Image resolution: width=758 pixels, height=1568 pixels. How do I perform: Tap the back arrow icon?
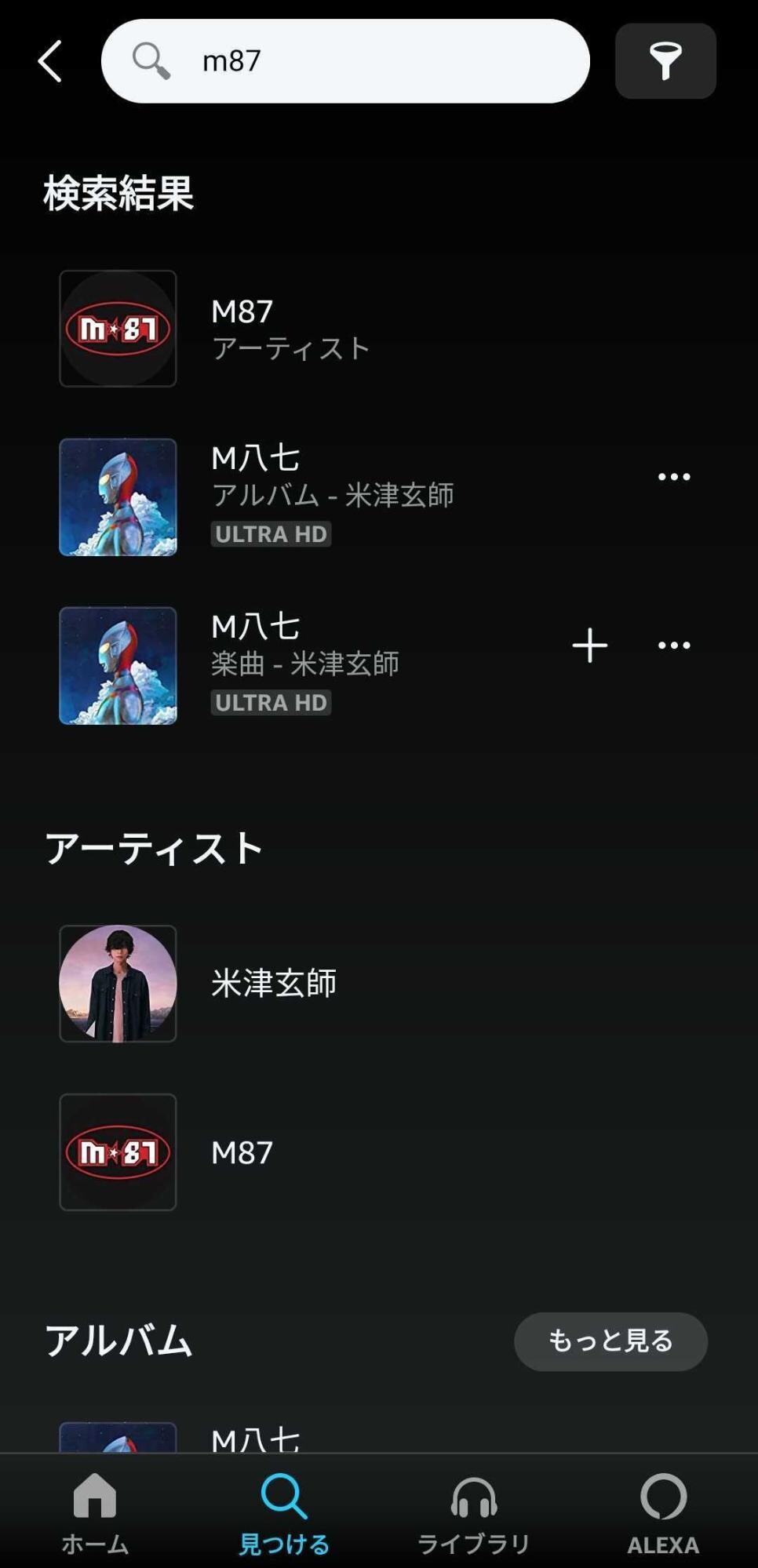pyautogui.click(x=49, y=62)
